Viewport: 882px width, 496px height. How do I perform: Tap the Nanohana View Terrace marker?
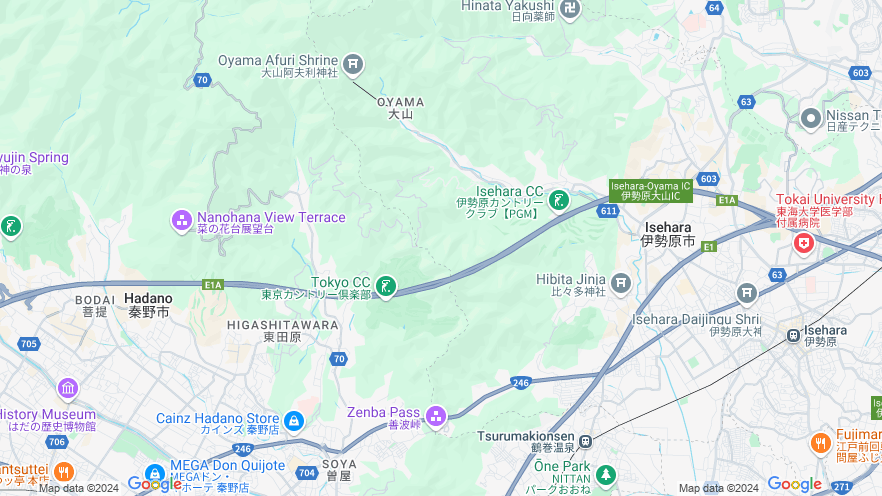(181, 219)
